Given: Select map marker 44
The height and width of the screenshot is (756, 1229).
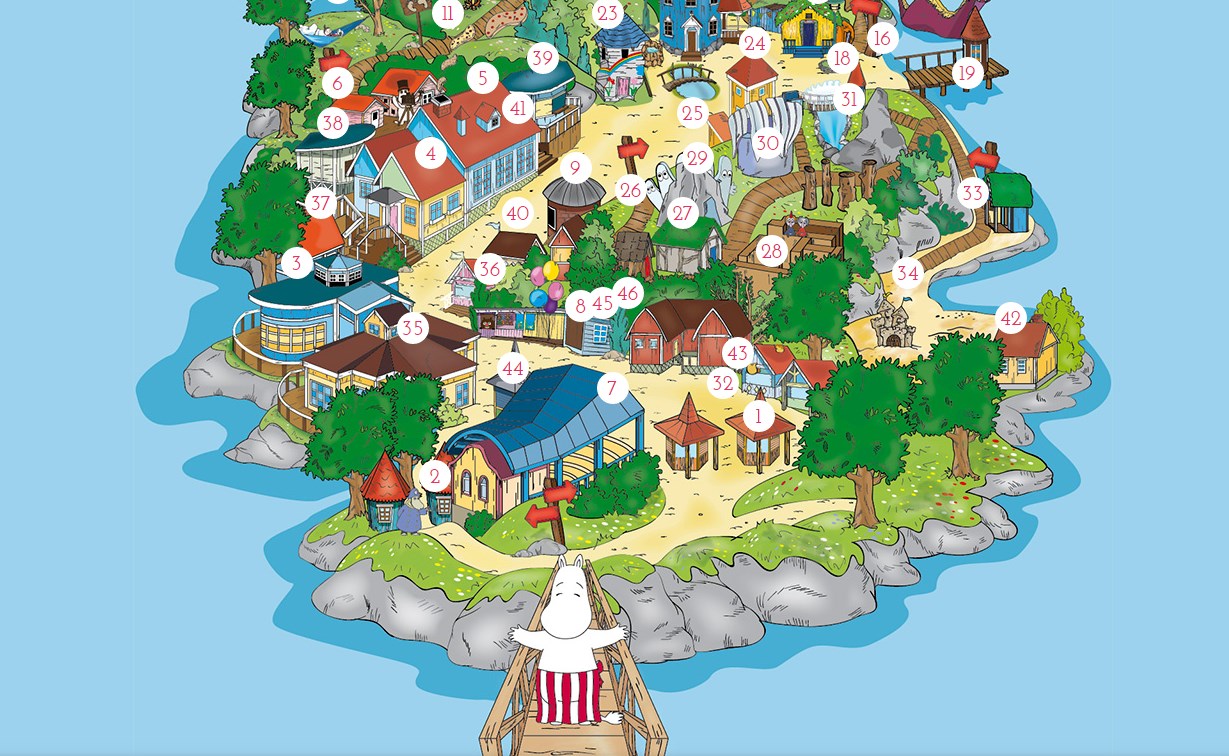Looking at the screenshot, I should [513, 368].
